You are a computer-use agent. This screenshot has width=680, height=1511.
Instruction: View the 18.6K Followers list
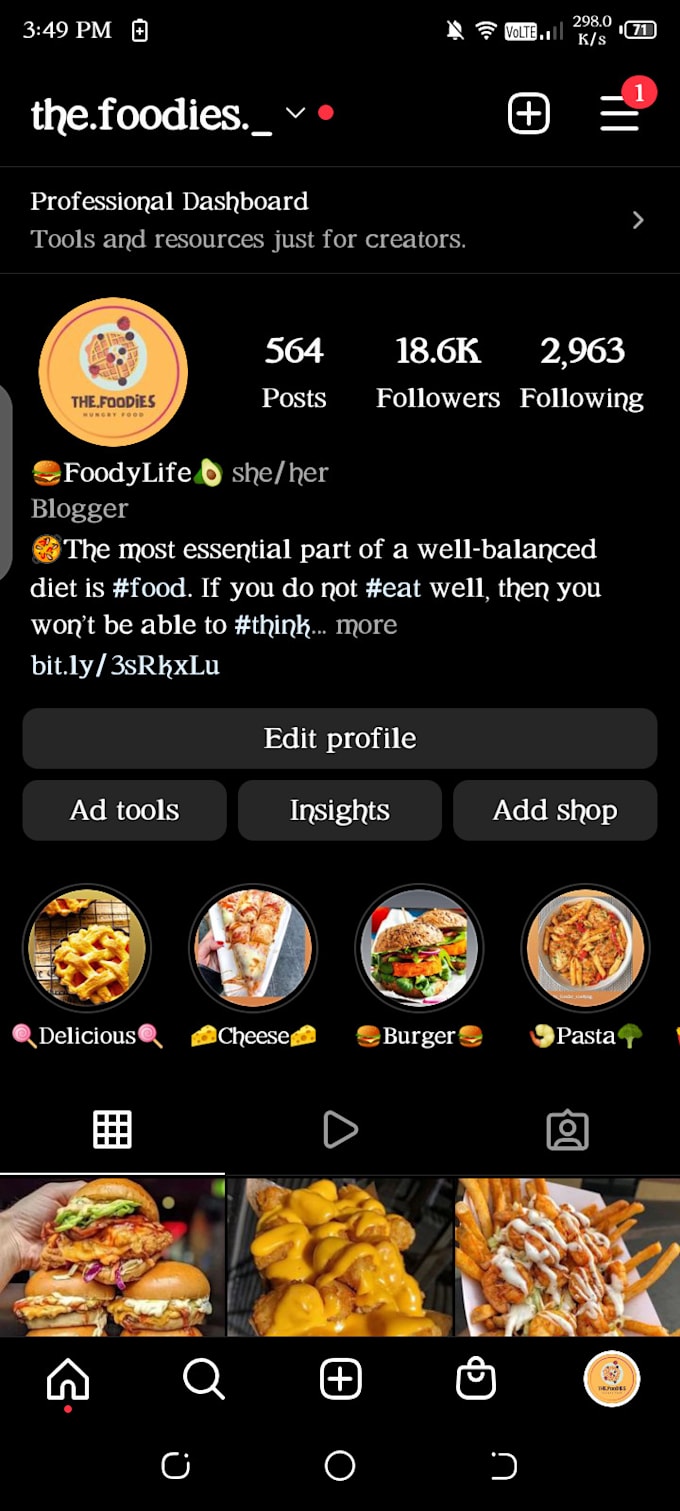coord(438,372)
